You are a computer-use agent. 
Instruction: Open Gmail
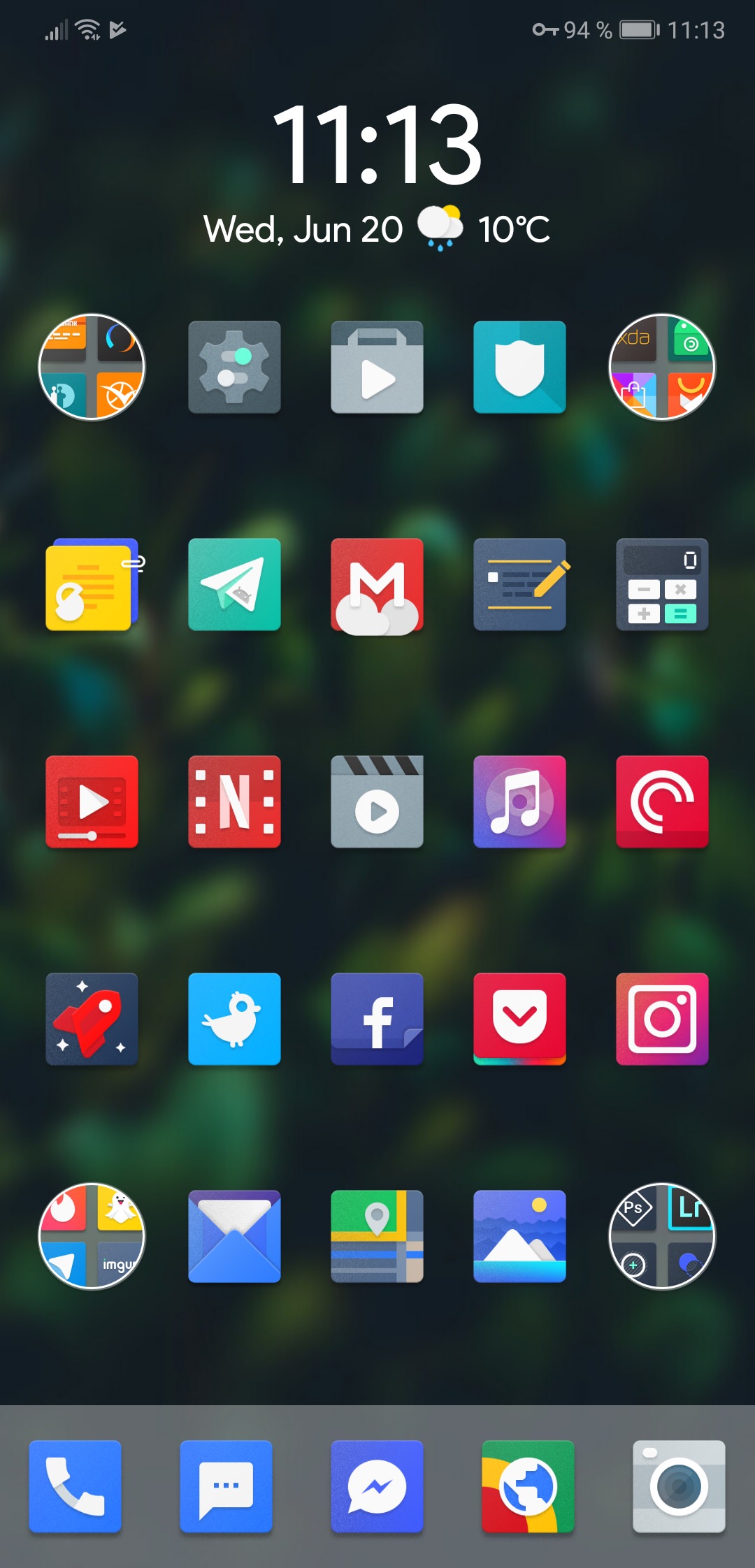click(377, 585)
